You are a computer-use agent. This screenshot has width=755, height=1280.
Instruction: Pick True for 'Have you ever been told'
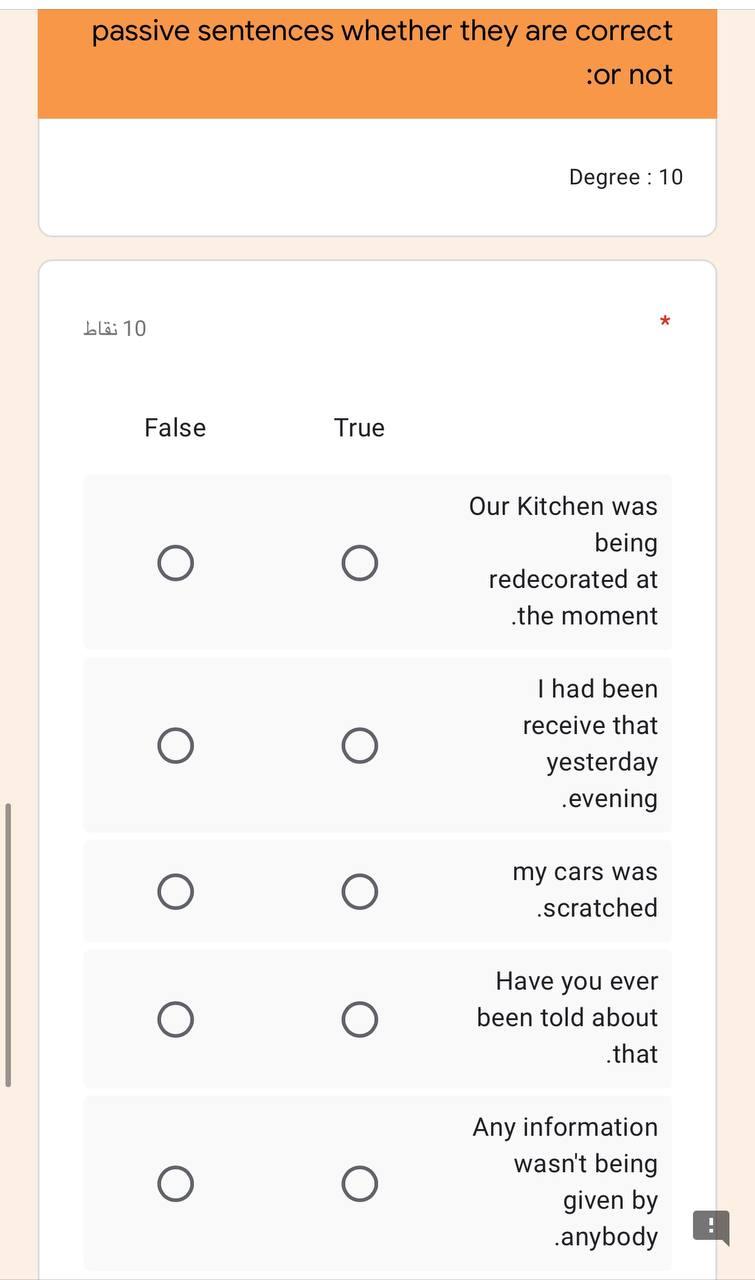click(359, 1019)
